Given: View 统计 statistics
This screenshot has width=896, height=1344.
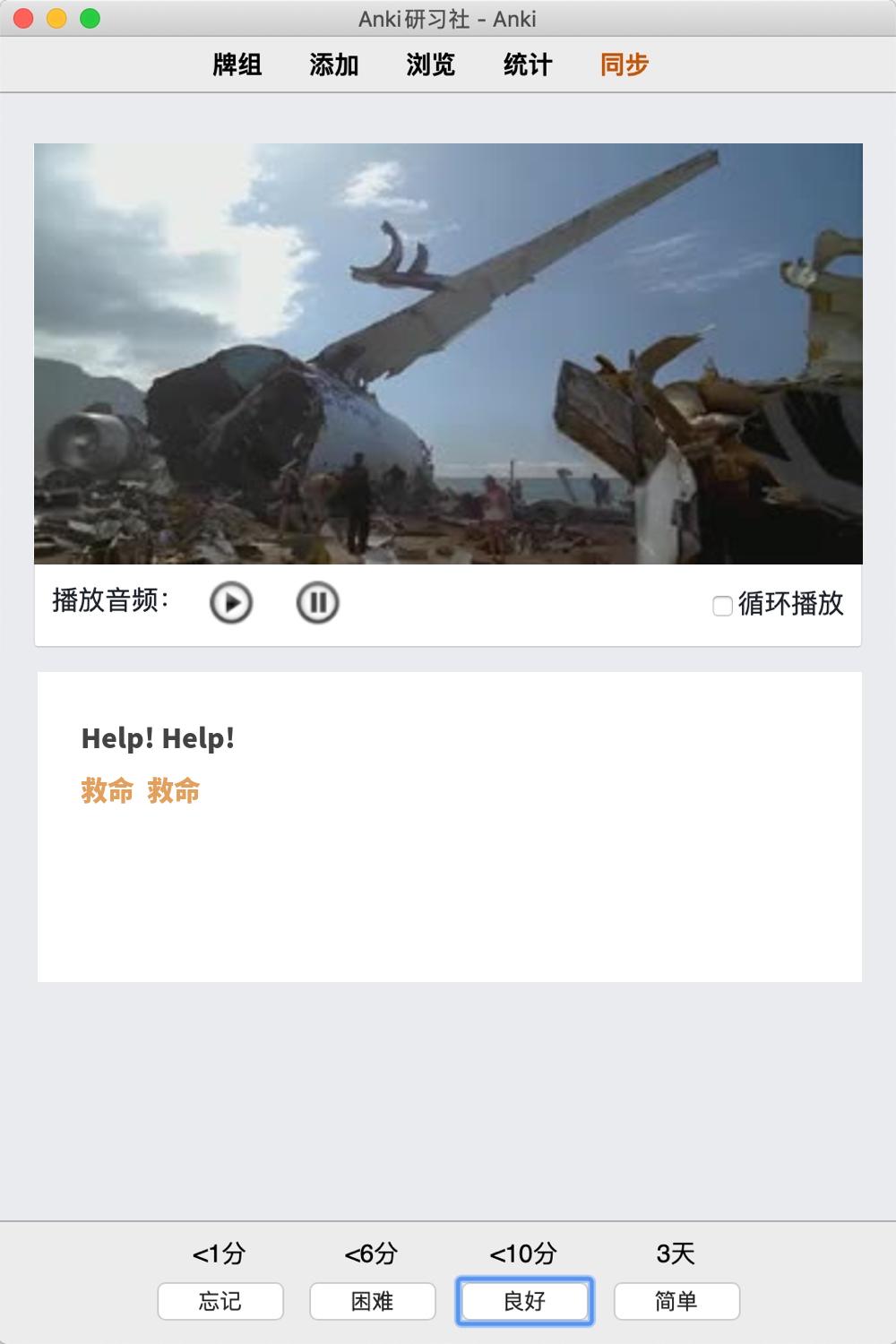Looking at the screenshot, I should (x=527, y=65).
